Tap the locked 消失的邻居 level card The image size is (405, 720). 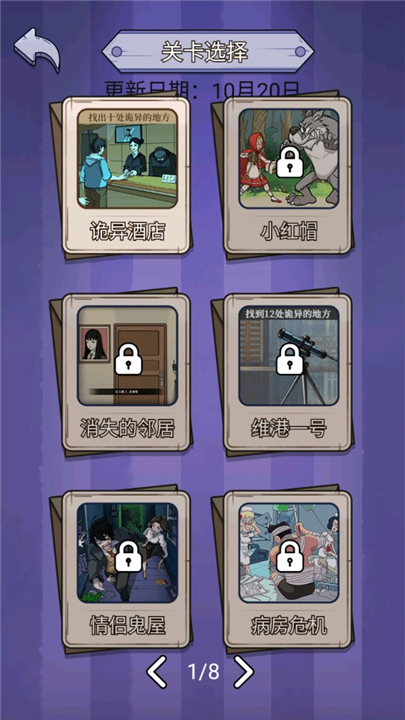tap(126, 372)
